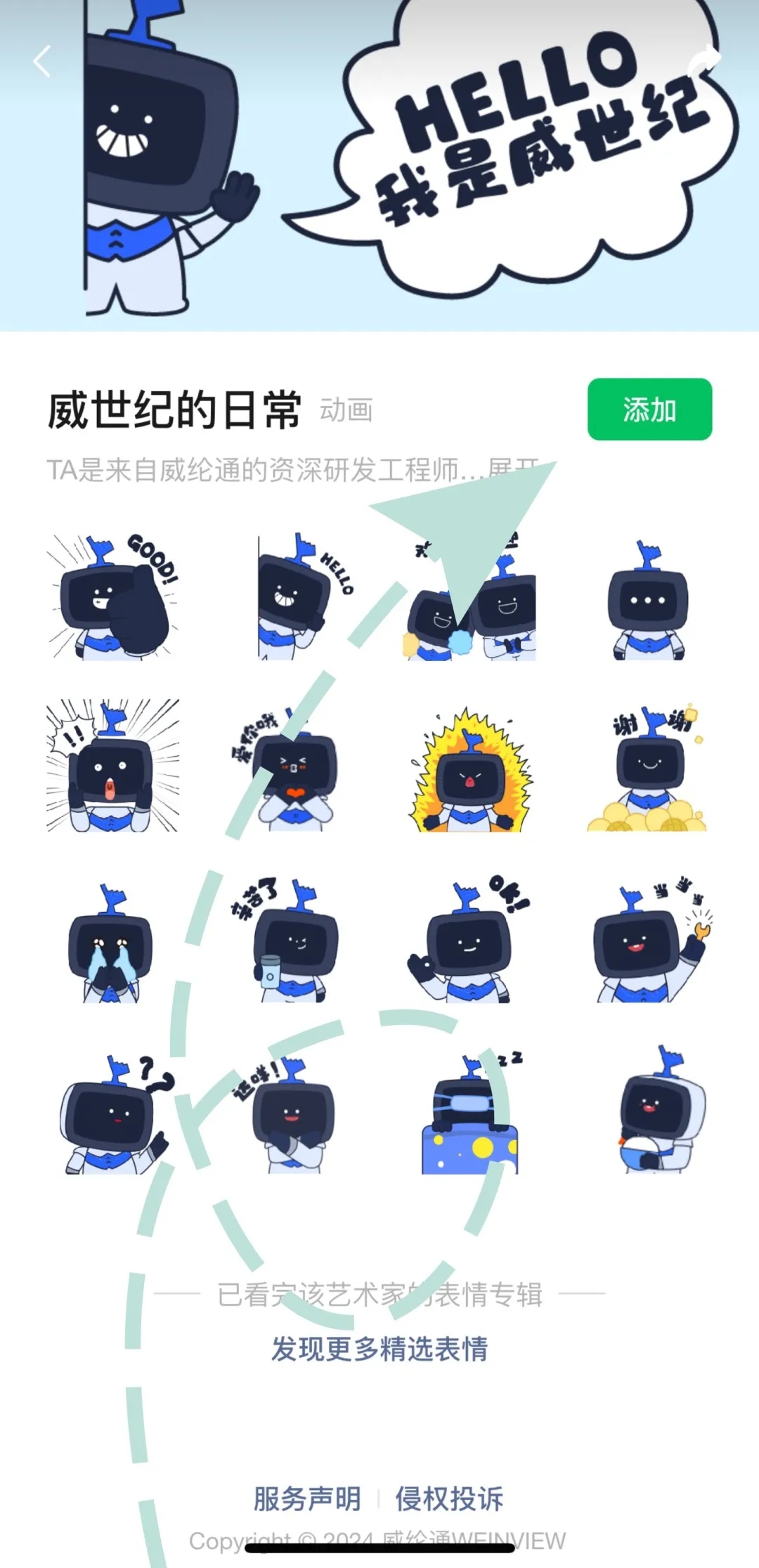
Task: Expand the description with 展开
Action: pos(514,469)
